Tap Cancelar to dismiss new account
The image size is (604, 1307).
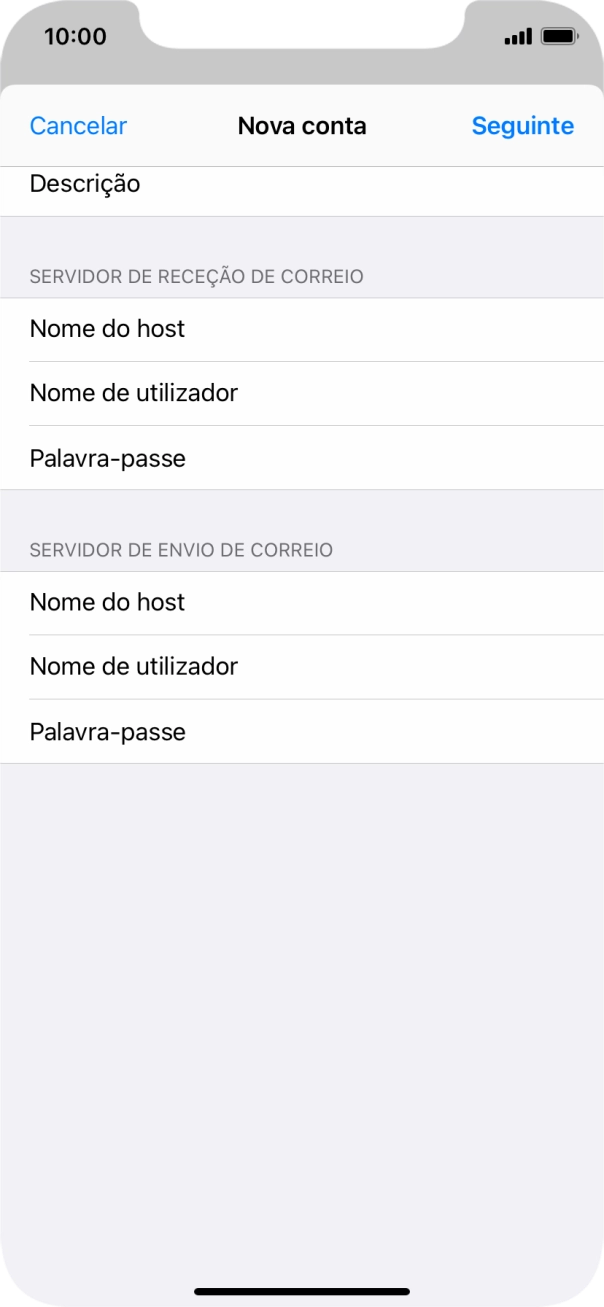[78, 126]
